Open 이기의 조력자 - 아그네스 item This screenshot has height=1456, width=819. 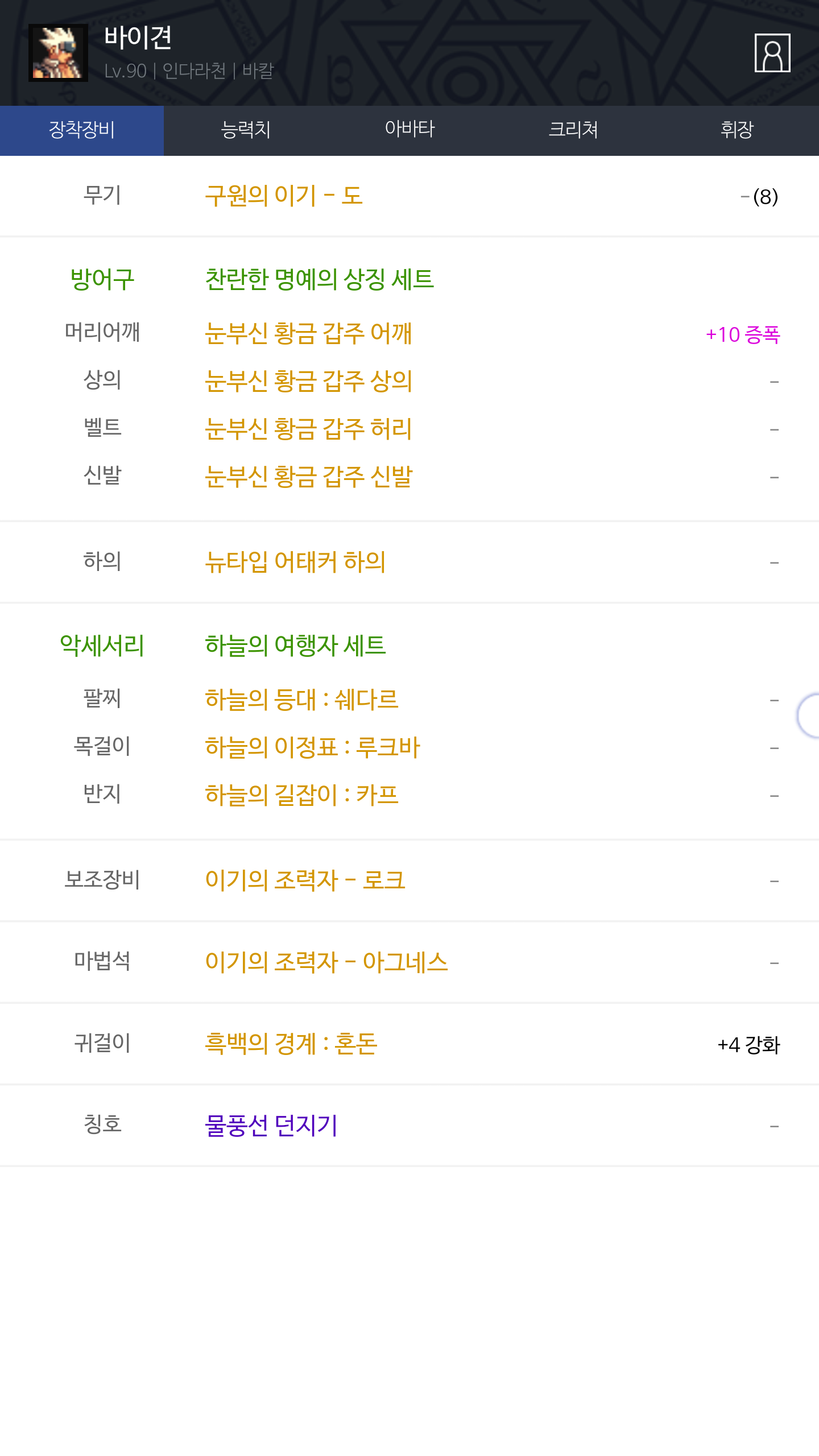pos(326,962)
